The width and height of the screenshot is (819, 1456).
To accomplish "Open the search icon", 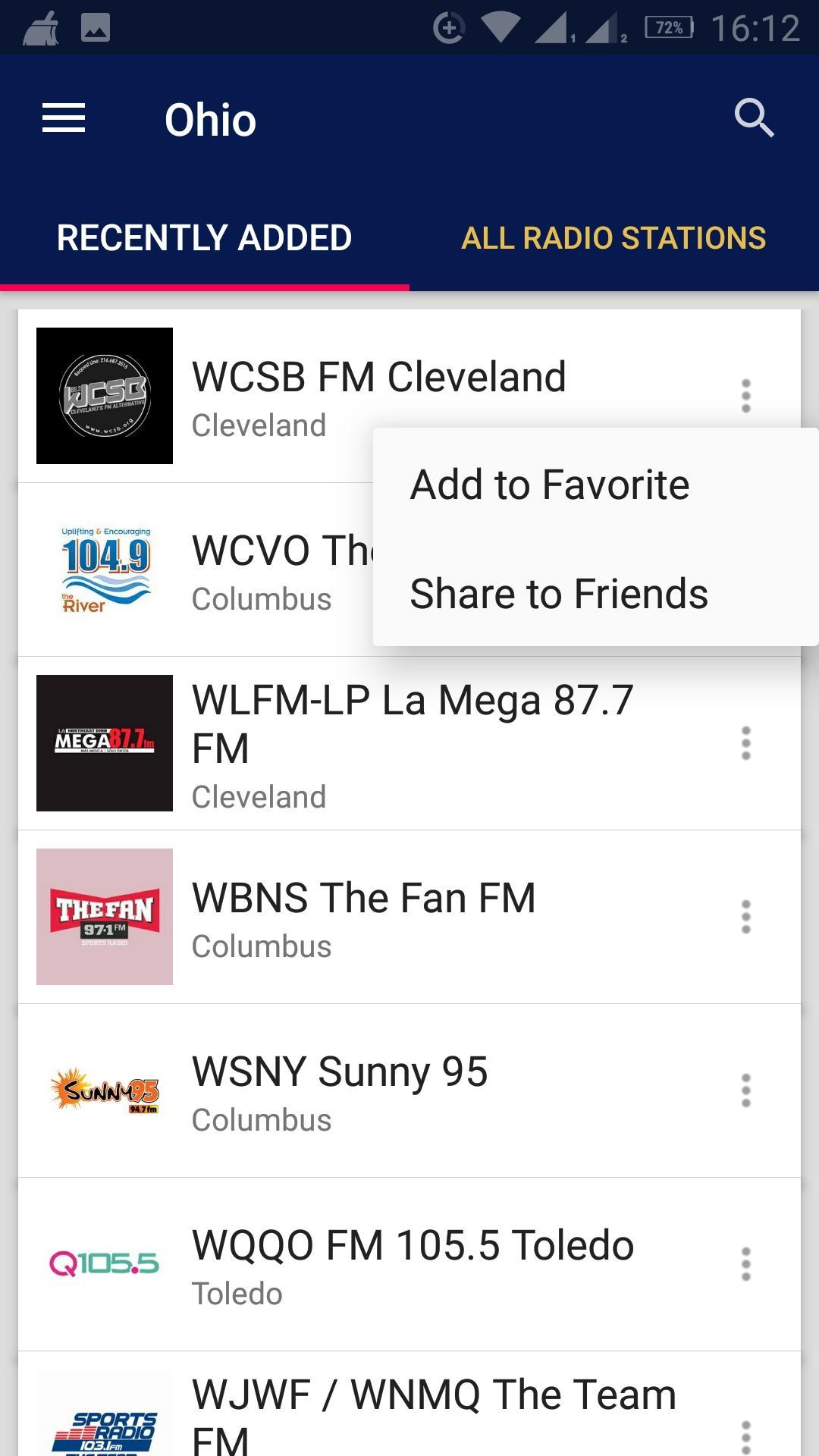I will coord(754,119).
